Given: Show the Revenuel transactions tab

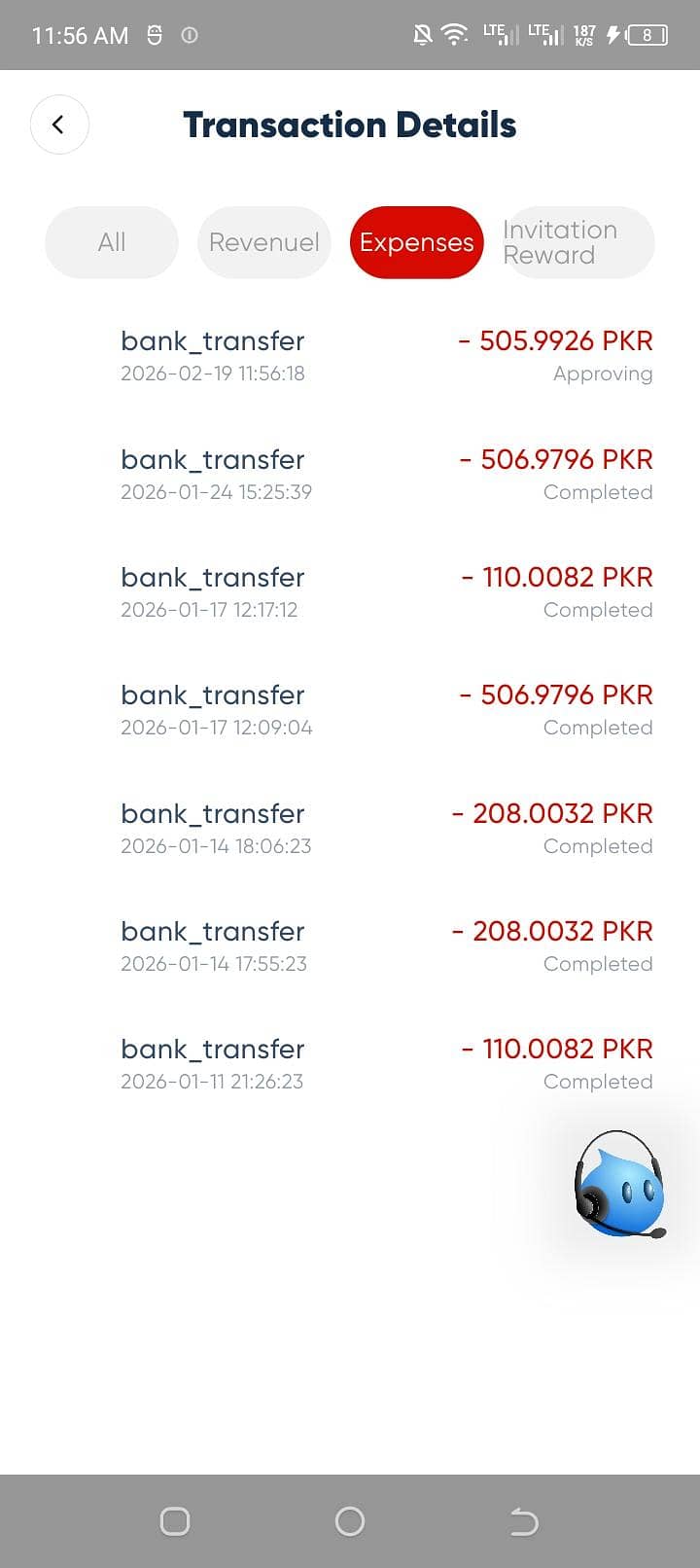Looking at the screenshot, I should (263, 242).
